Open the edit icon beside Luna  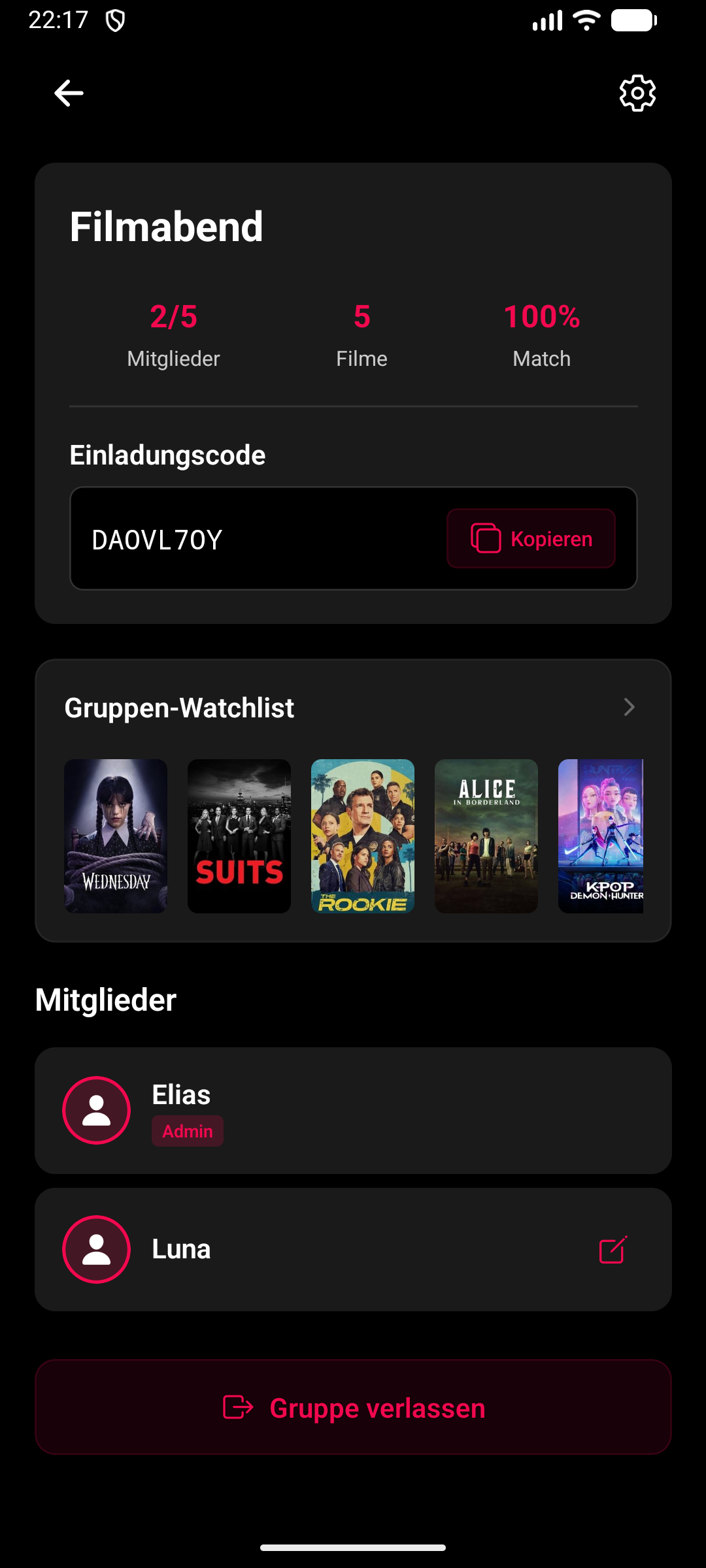[612, 1249]
